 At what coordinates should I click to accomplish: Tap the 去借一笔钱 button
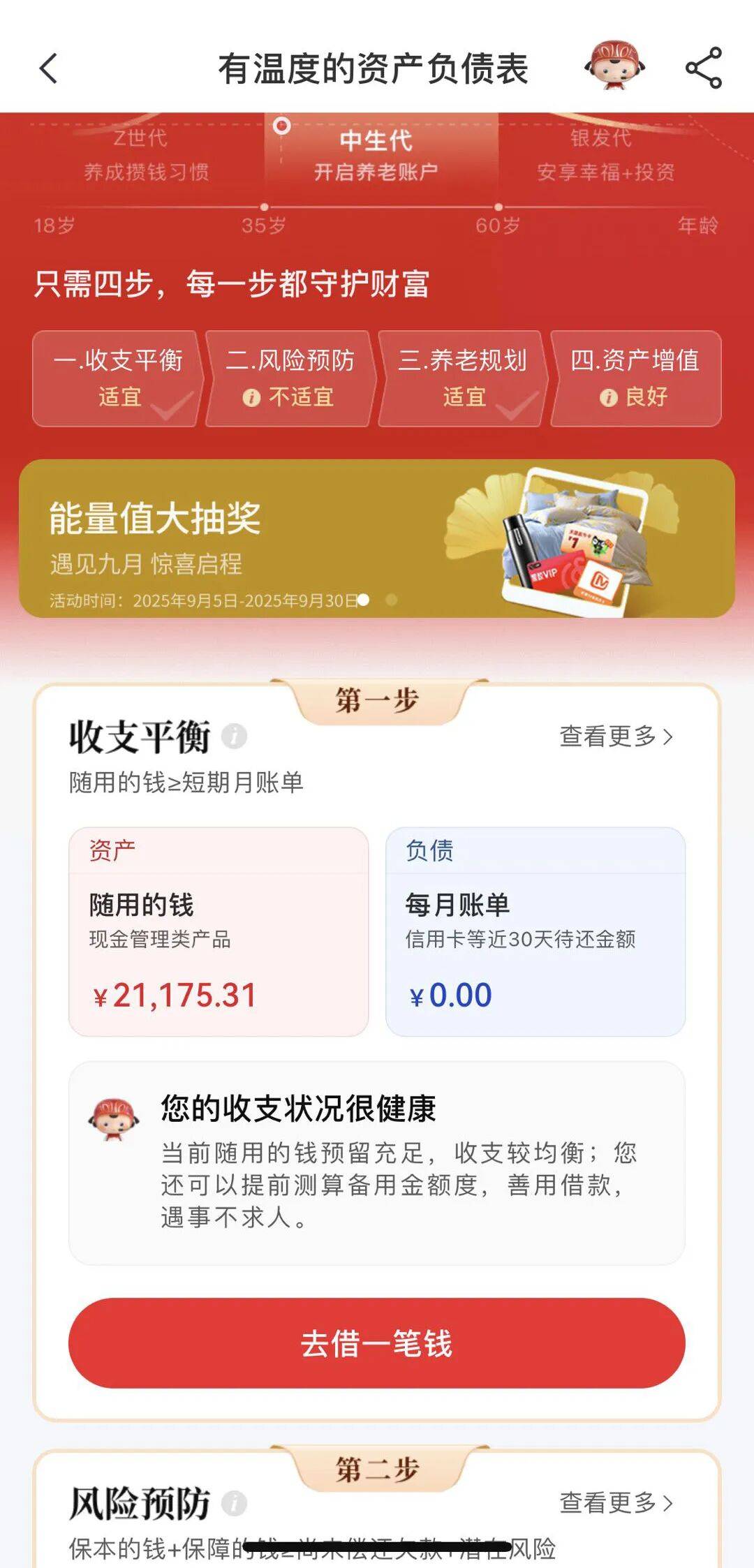(x=376, y=1343)
